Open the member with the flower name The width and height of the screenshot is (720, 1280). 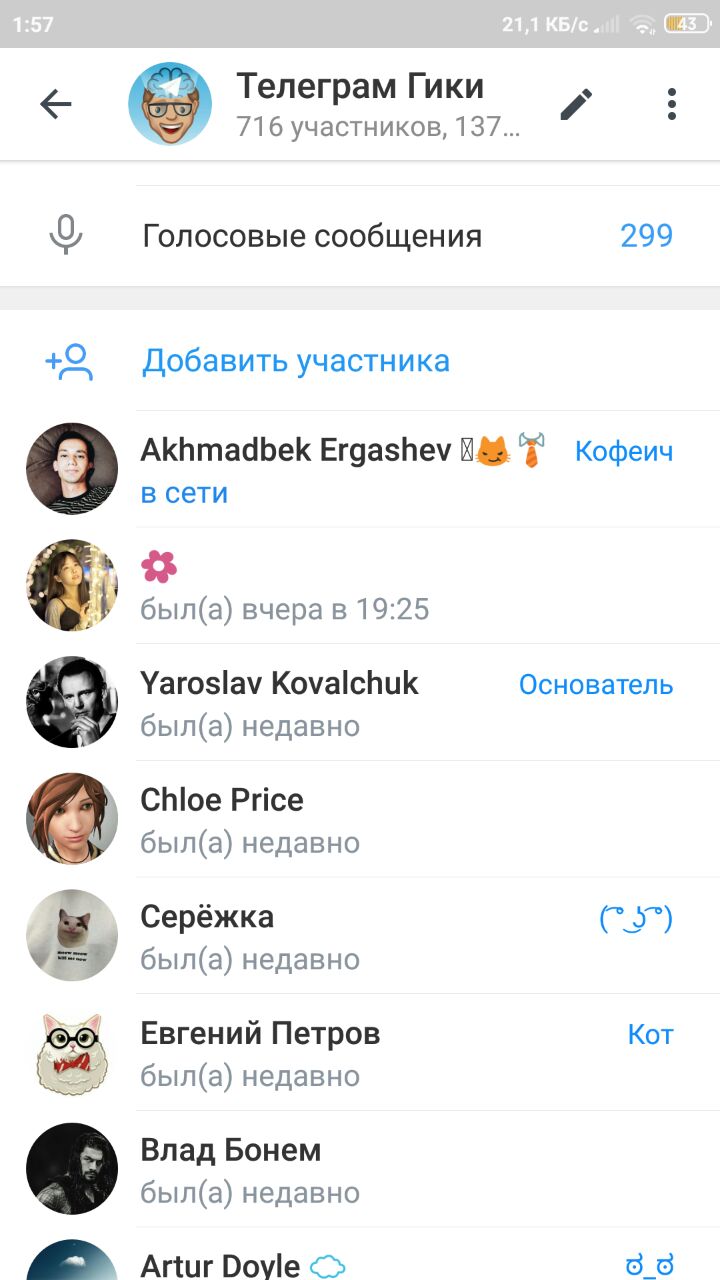pyautogui.click(x=360, y=586)
